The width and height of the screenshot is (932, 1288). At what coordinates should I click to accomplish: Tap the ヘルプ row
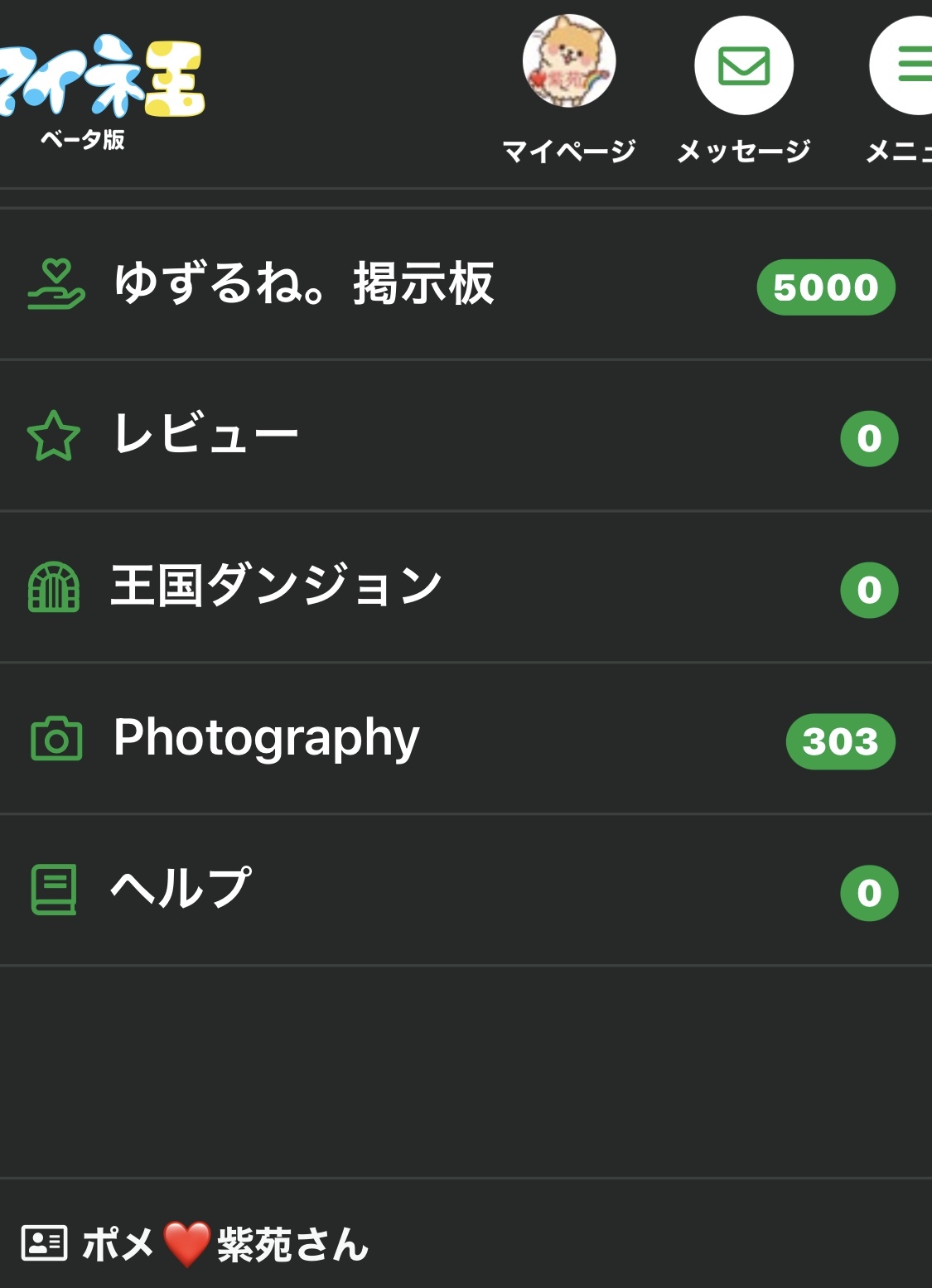click(x=181, y=890)
